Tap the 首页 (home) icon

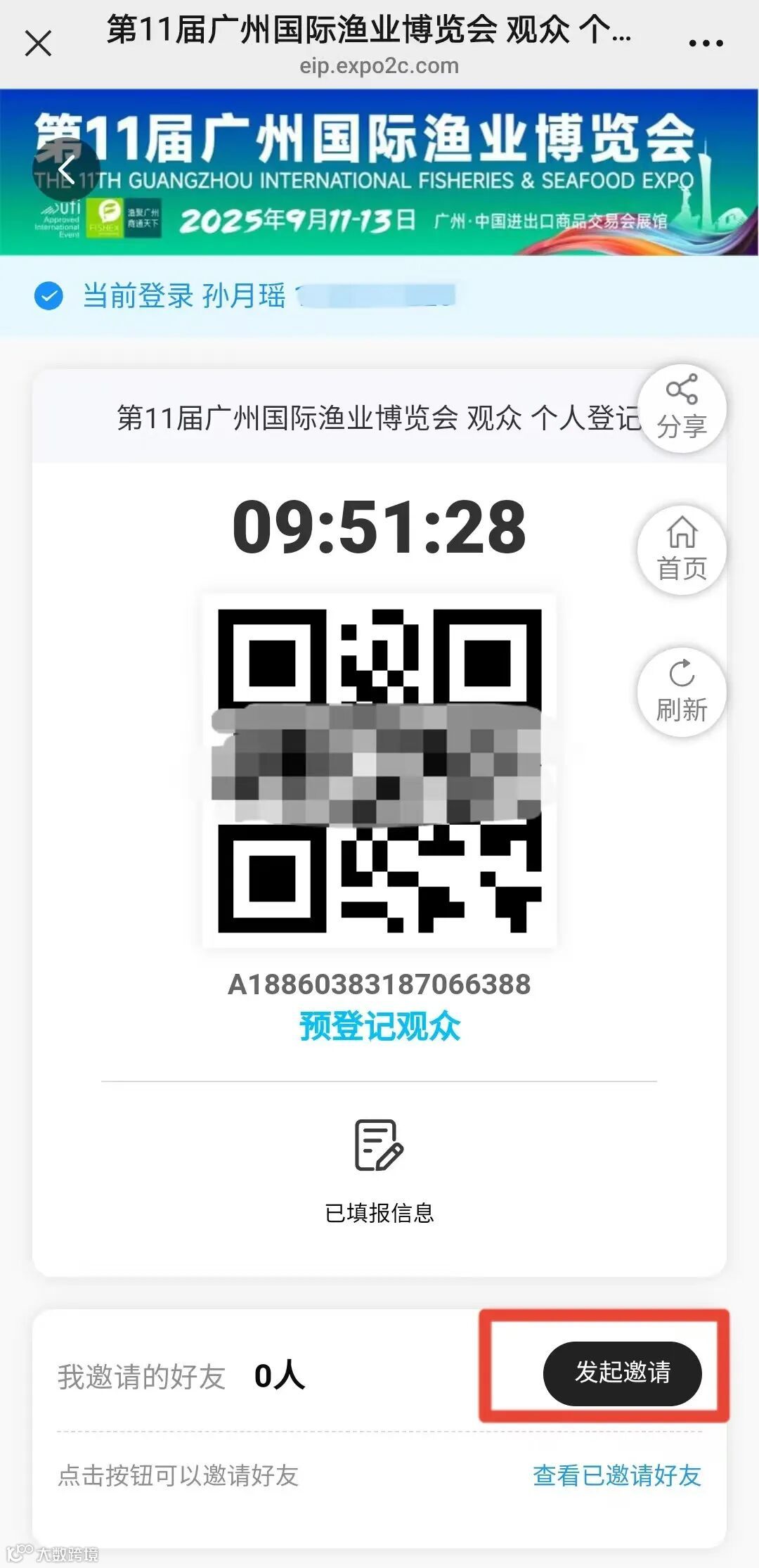(x=680, y=551)
